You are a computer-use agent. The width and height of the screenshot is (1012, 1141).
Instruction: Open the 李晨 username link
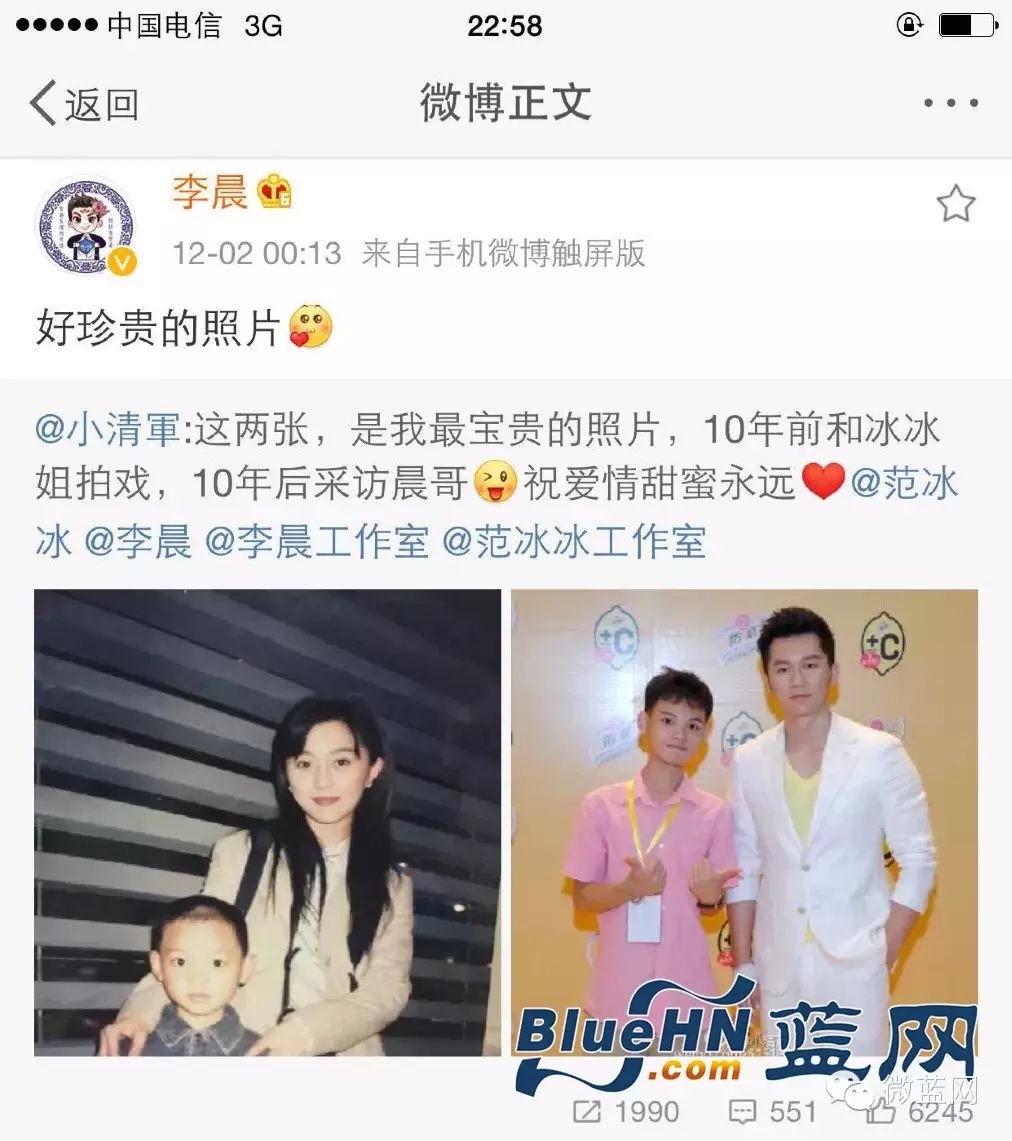point(209,191)
